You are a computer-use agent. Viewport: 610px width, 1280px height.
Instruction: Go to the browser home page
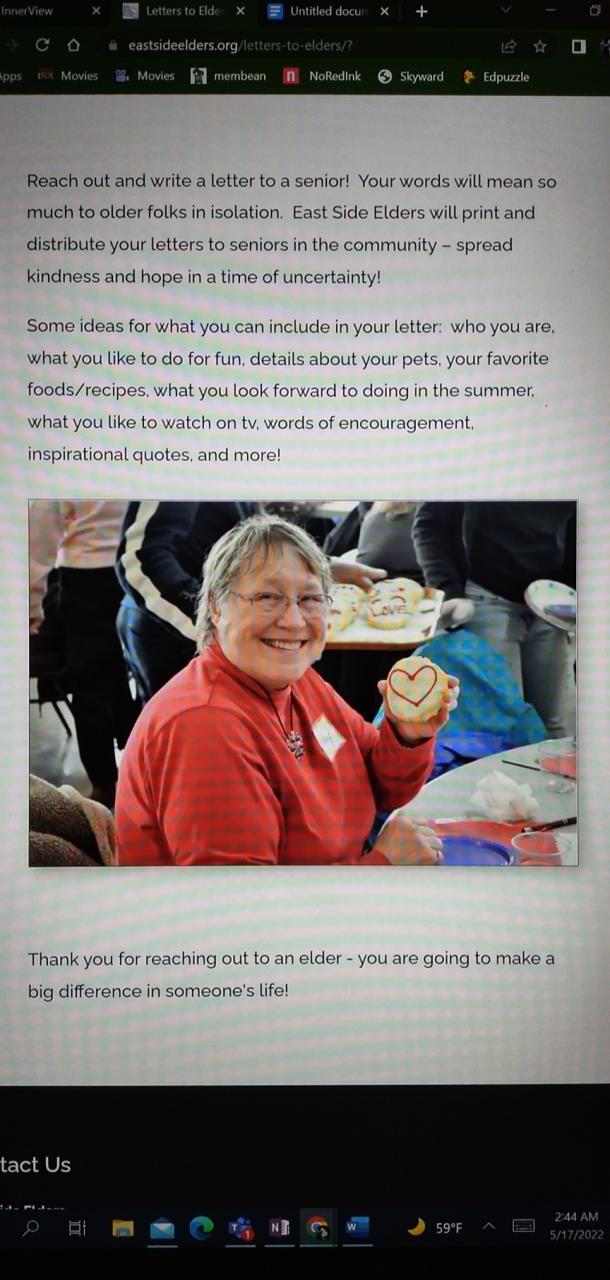click(x=73, y=45)
